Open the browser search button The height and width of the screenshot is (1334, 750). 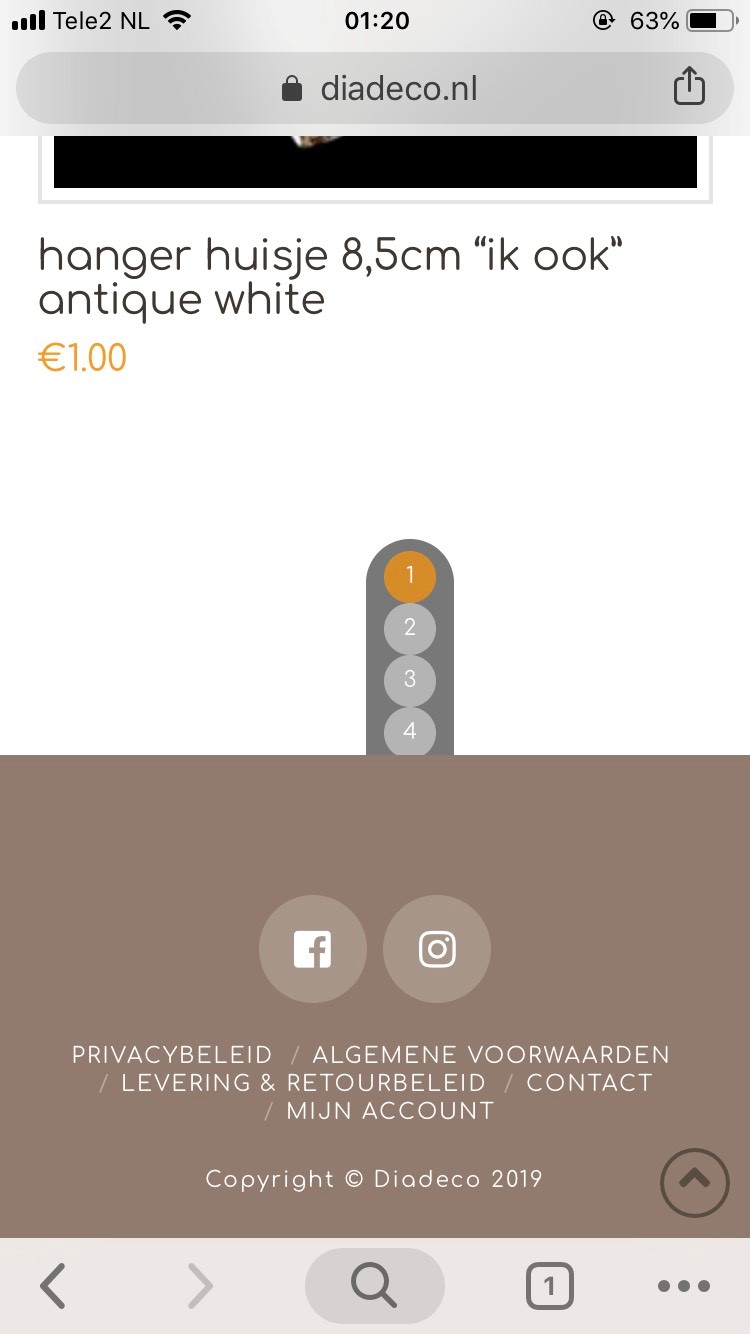[375, 1286]
